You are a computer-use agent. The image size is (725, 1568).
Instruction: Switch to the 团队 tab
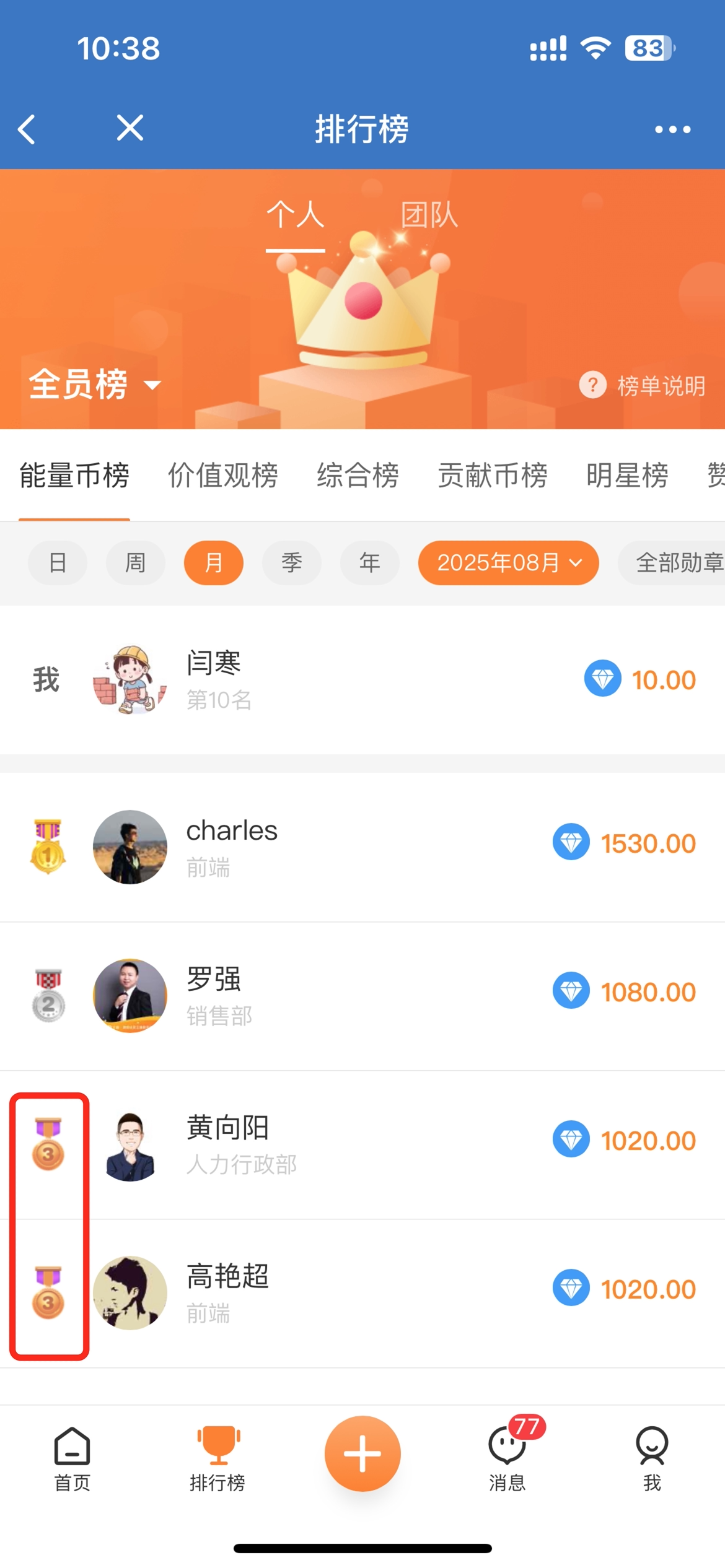429,216
